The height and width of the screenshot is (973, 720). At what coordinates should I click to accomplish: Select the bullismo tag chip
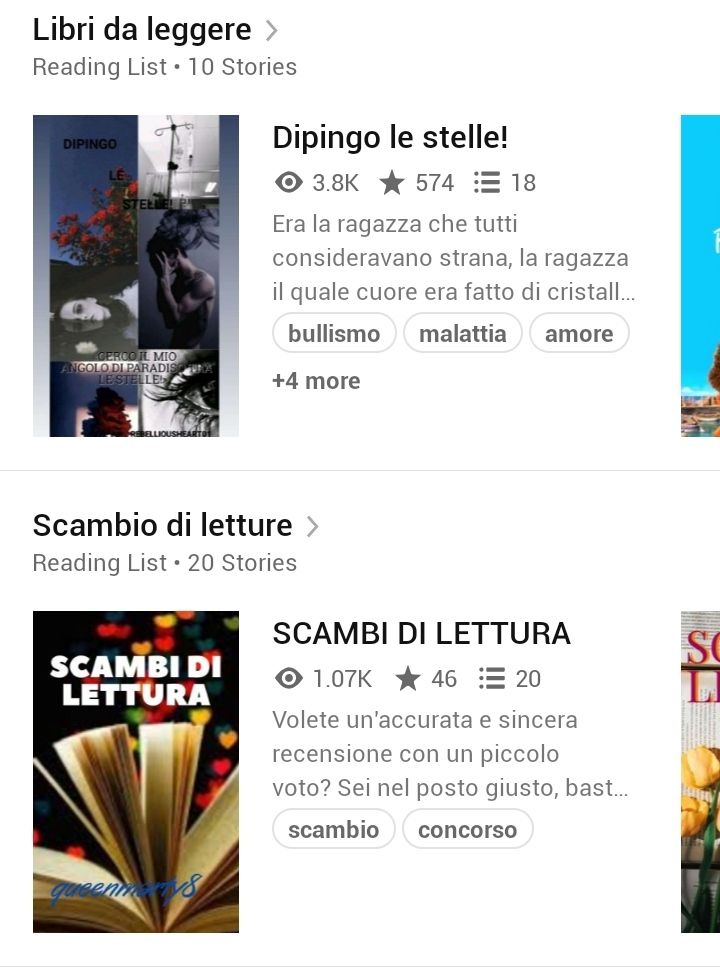334,334
